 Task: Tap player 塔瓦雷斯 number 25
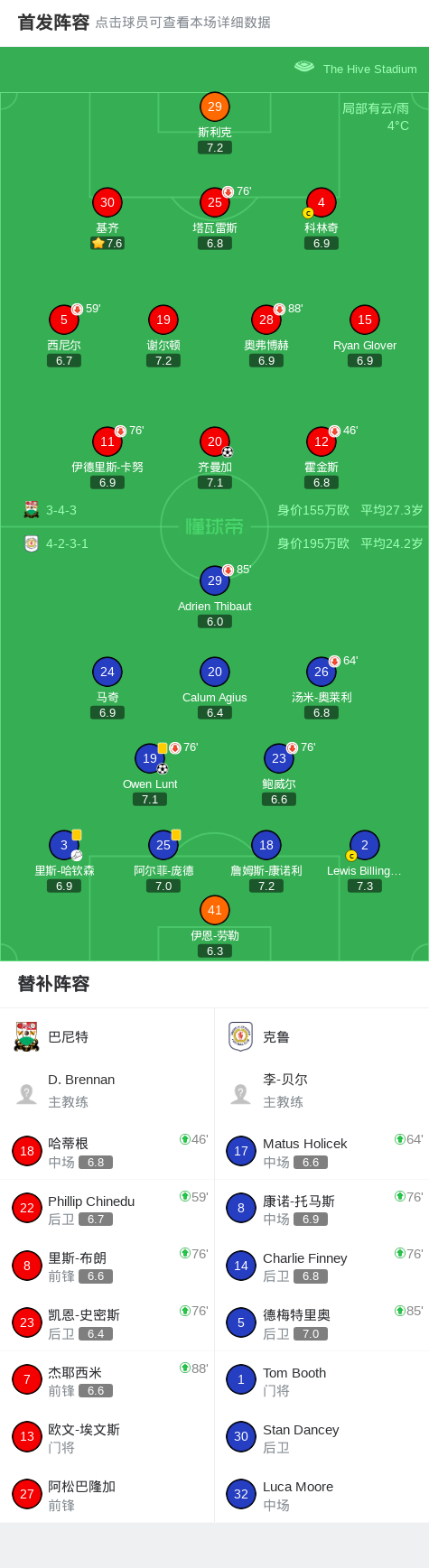pos(215,218)
